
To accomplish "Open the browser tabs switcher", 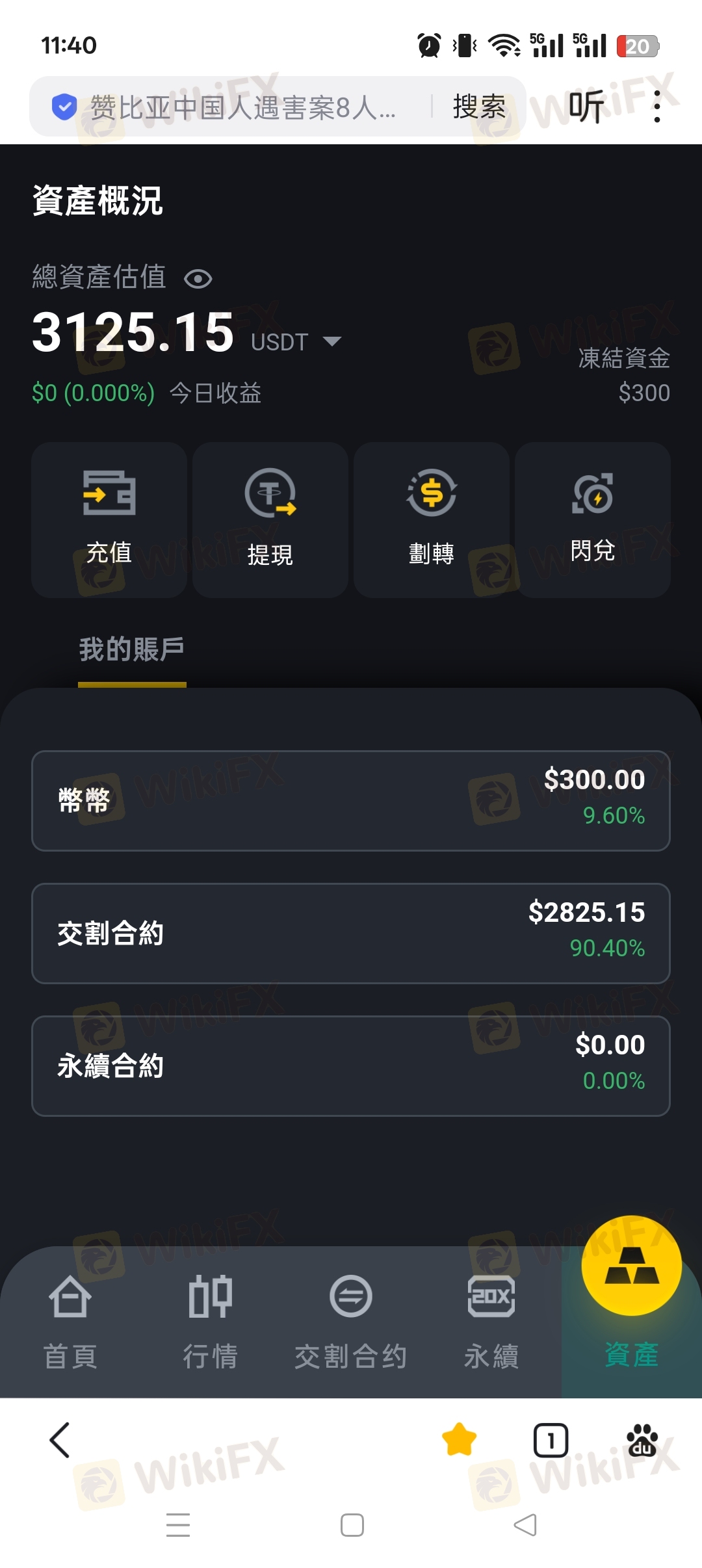I will point(551,1440).
